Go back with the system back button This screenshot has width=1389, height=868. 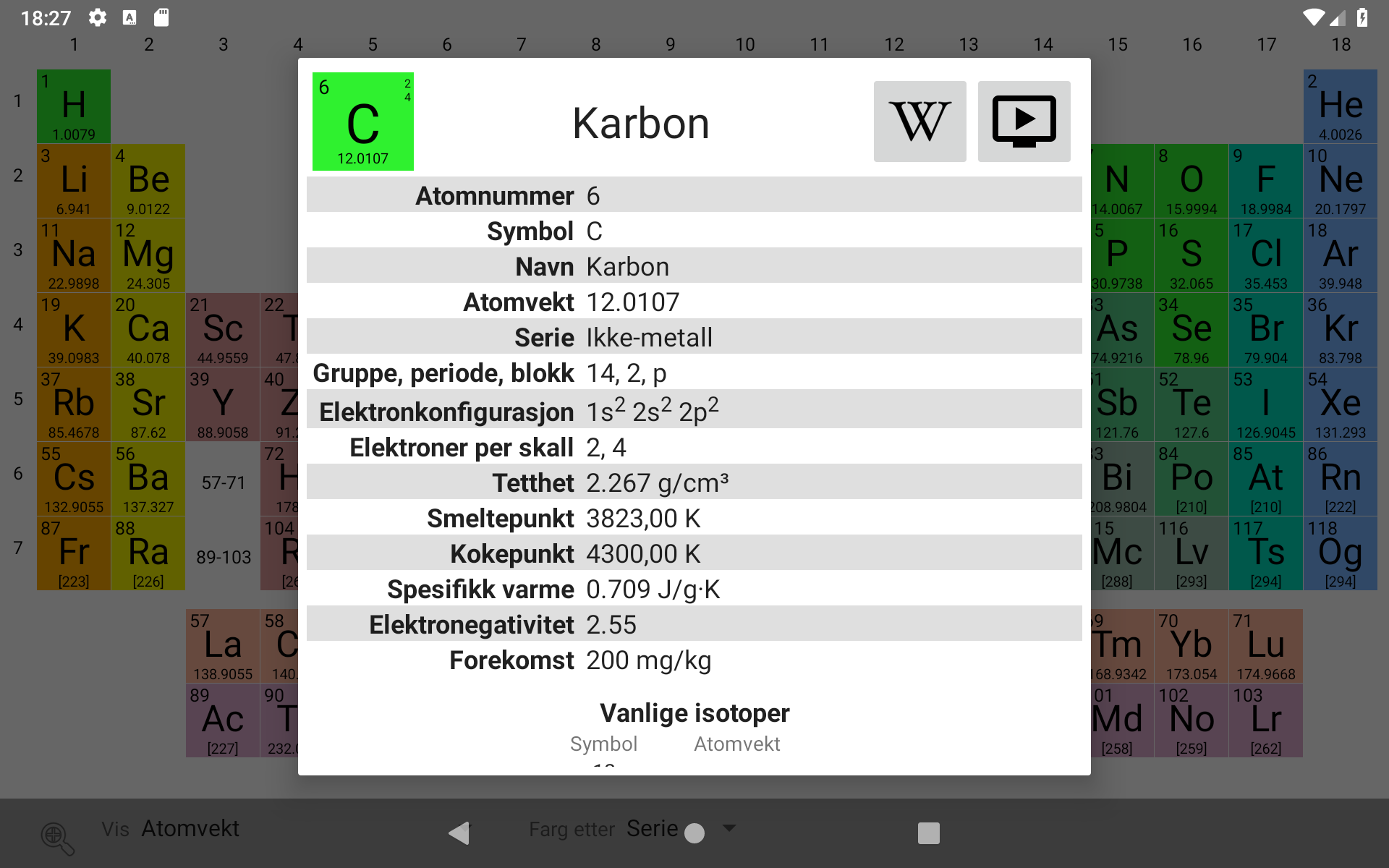point(459,833)
